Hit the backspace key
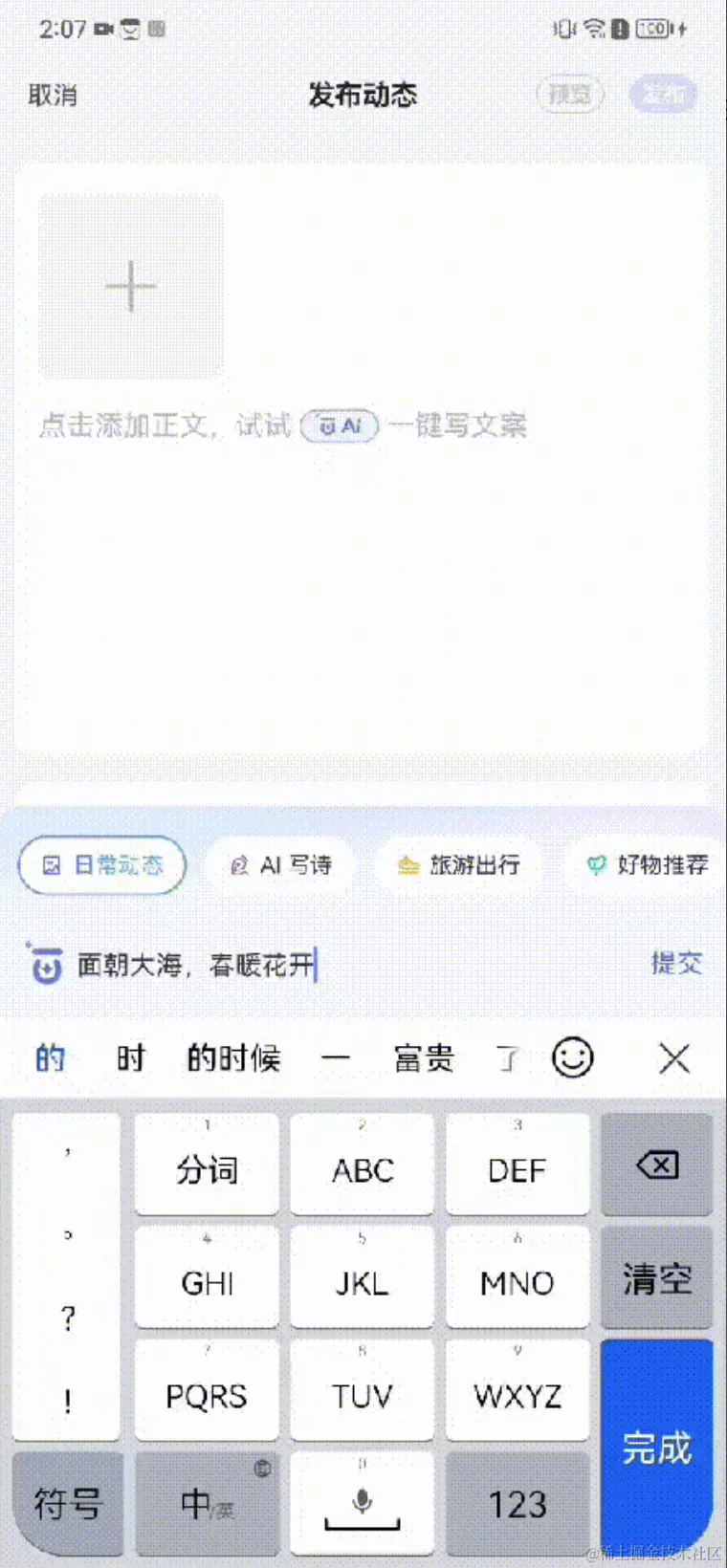 pyautogui.click(x=657, y=1165)
